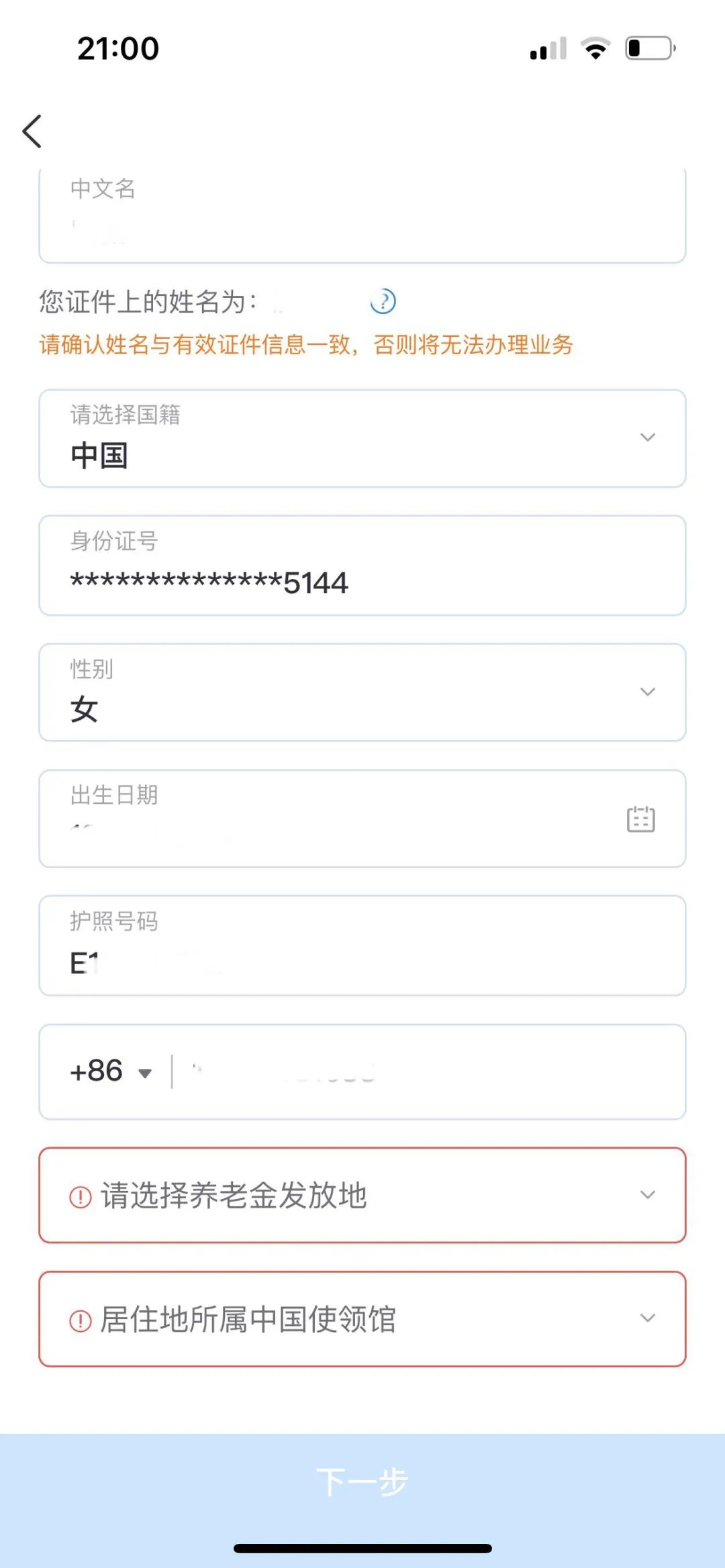Click the ID number field ending in 5144

(x=362, y=566)
